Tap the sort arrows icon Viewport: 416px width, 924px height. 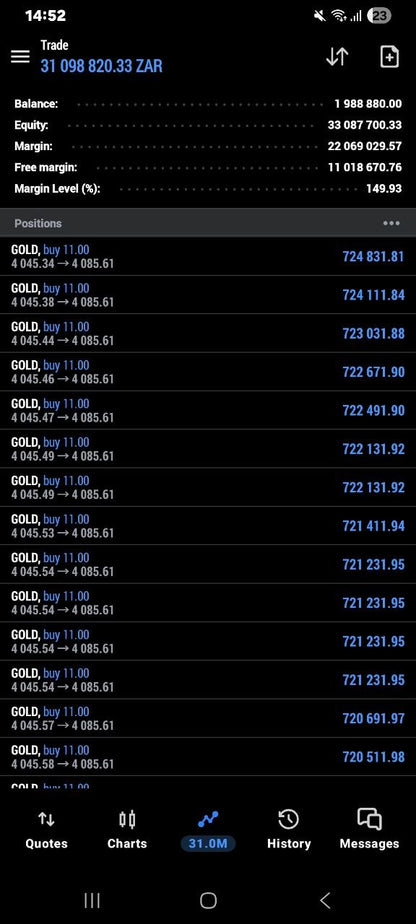tap(337, 57)
